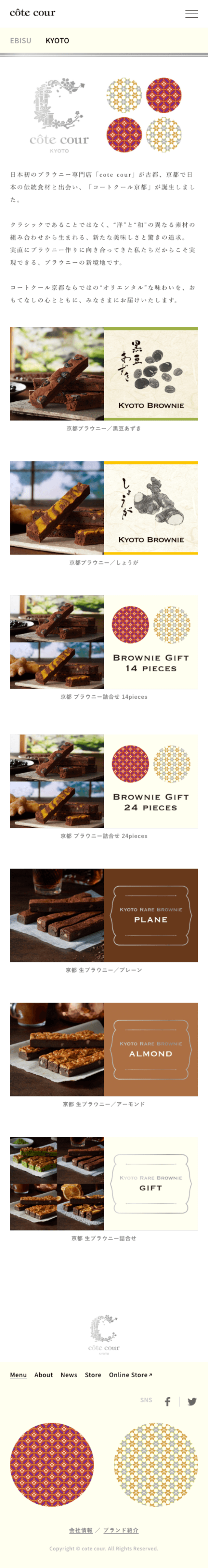Open Kyoto Rare Brownie Gift assortment

(x=104, y=1183)
